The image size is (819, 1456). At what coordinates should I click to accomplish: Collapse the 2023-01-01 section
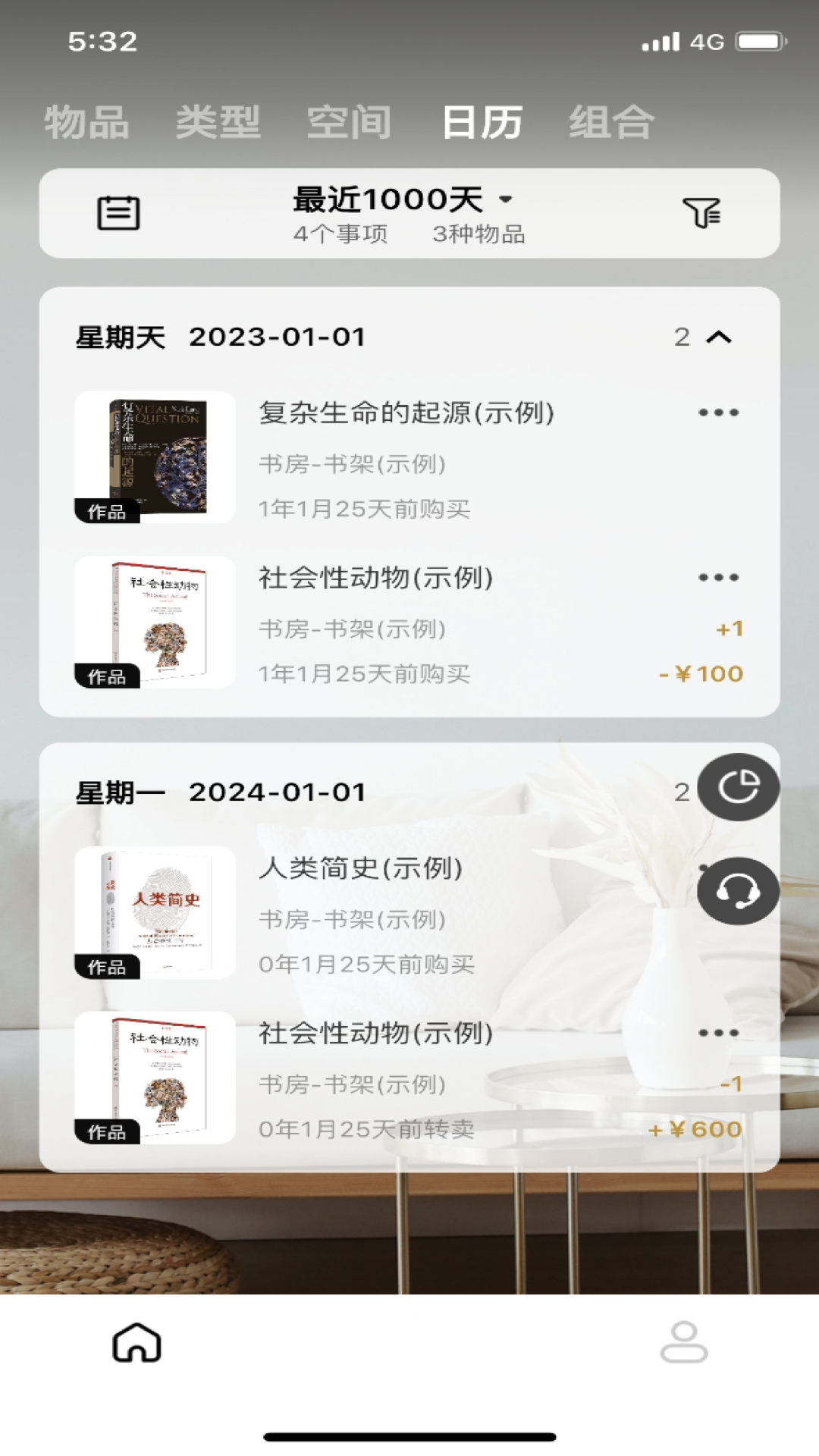click(719, 337)
